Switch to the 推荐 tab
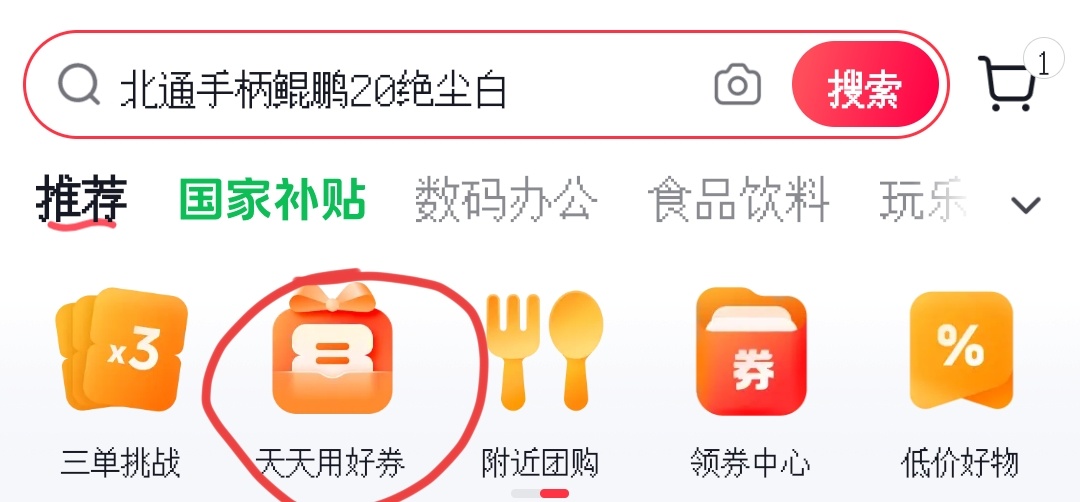 click(82, 201)
